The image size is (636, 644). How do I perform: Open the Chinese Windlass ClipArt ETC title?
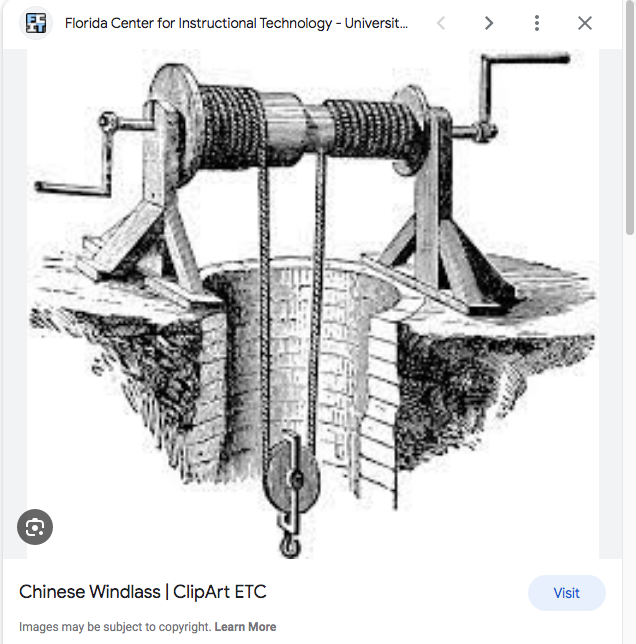(x=143, y=592)
